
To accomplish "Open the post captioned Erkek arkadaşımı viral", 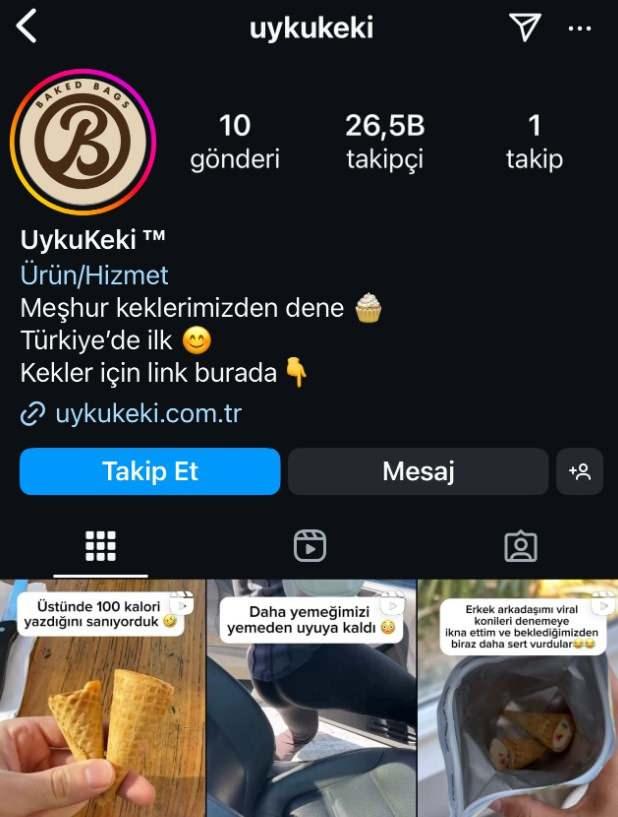I will [x=518, y=700].
